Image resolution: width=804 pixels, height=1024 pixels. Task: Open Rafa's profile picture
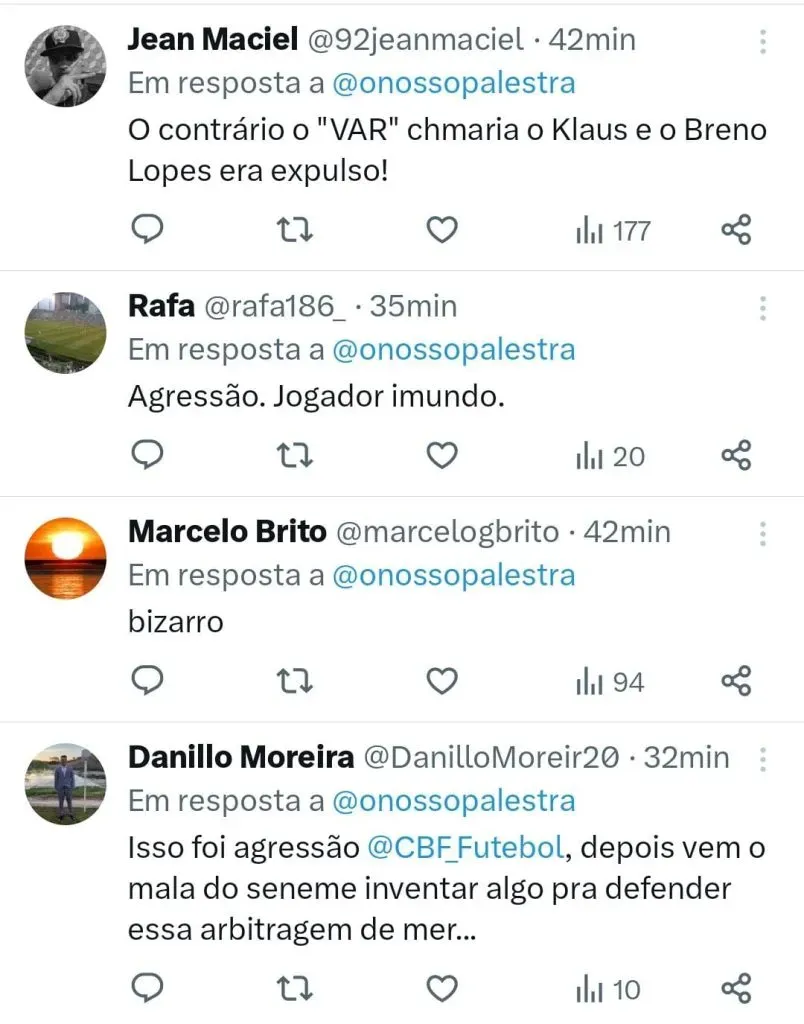pyautogui.click(x=65, y=332)
